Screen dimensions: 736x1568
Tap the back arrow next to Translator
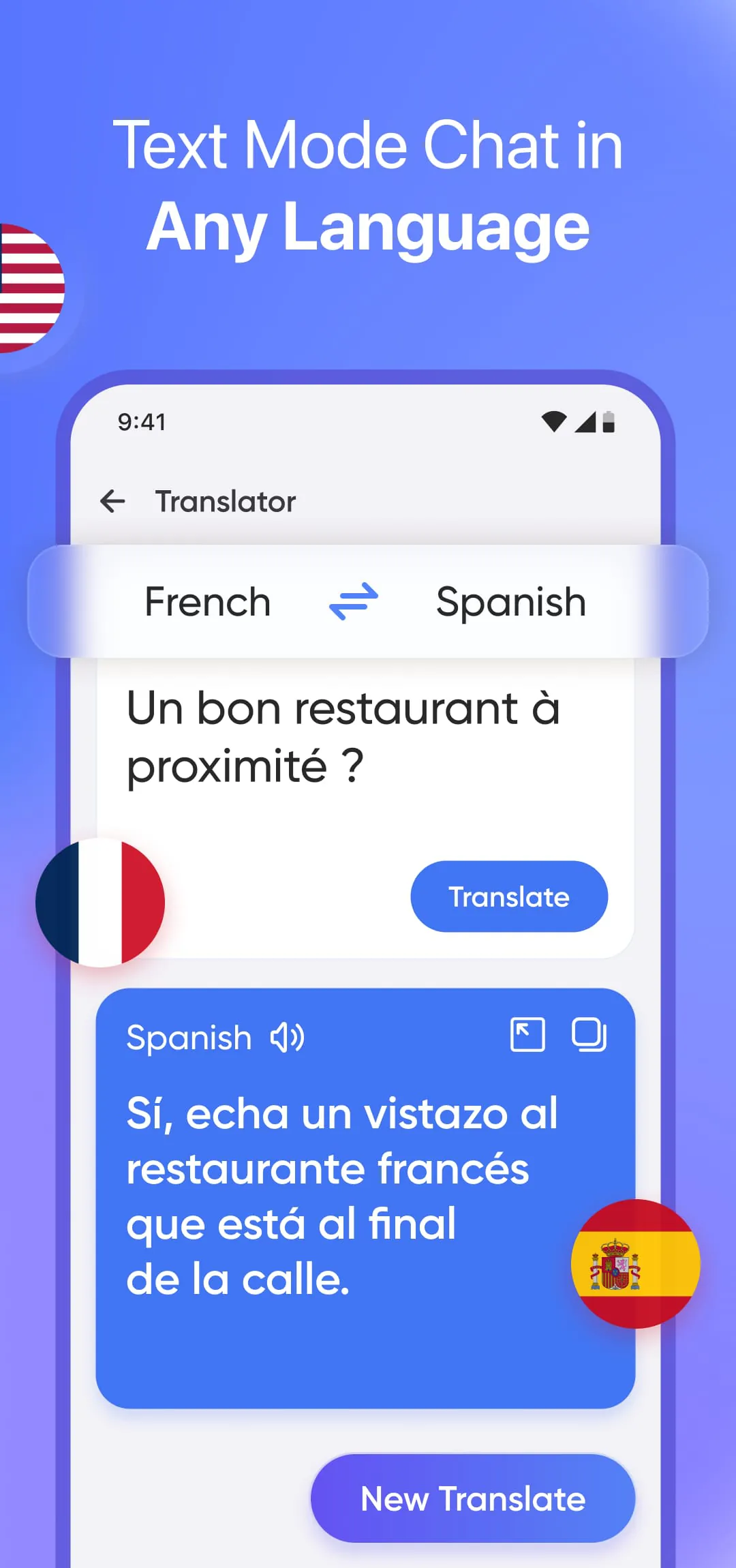tap(113, 501)
